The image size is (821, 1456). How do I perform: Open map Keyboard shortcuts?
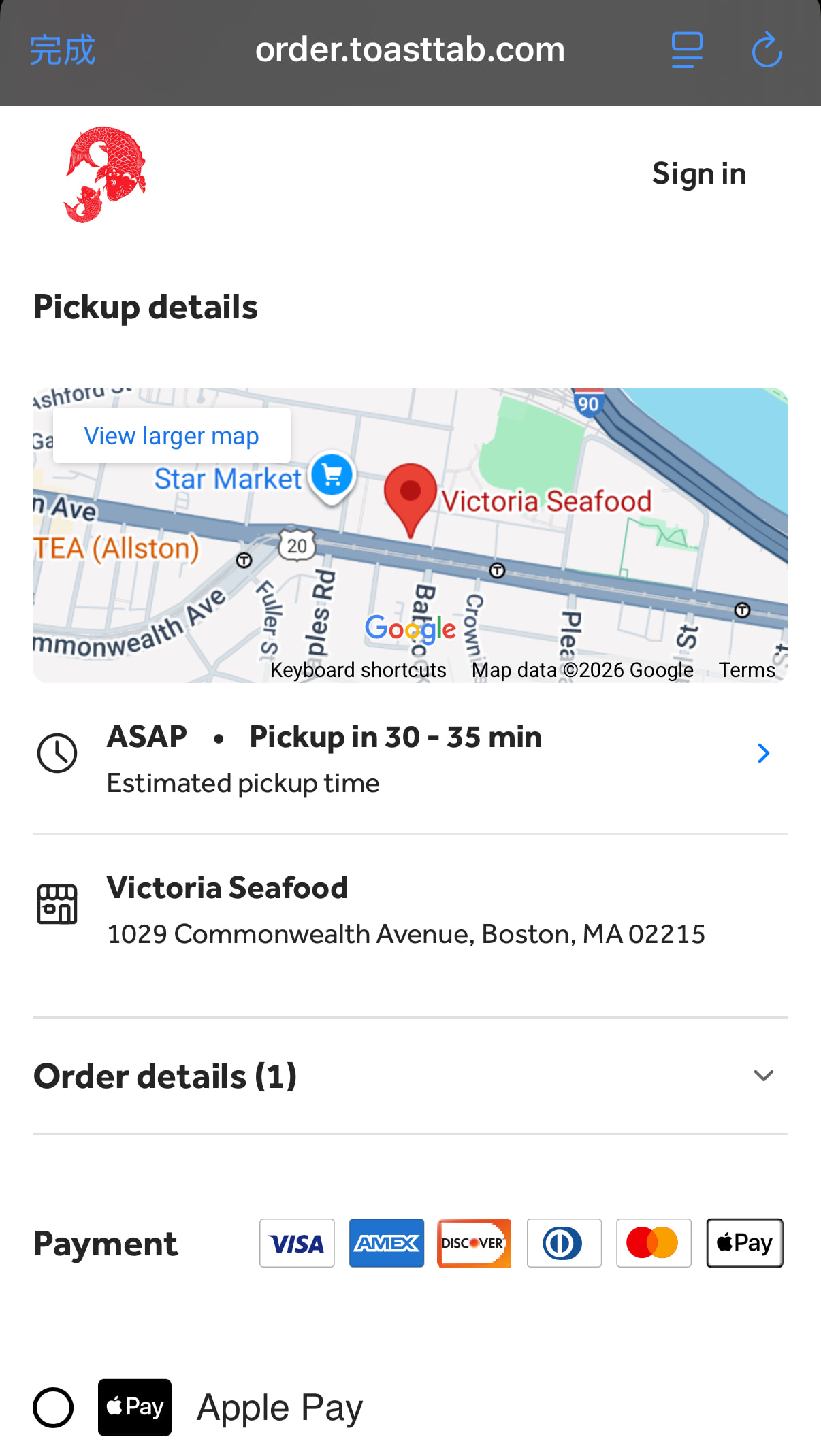click(358, 670)
